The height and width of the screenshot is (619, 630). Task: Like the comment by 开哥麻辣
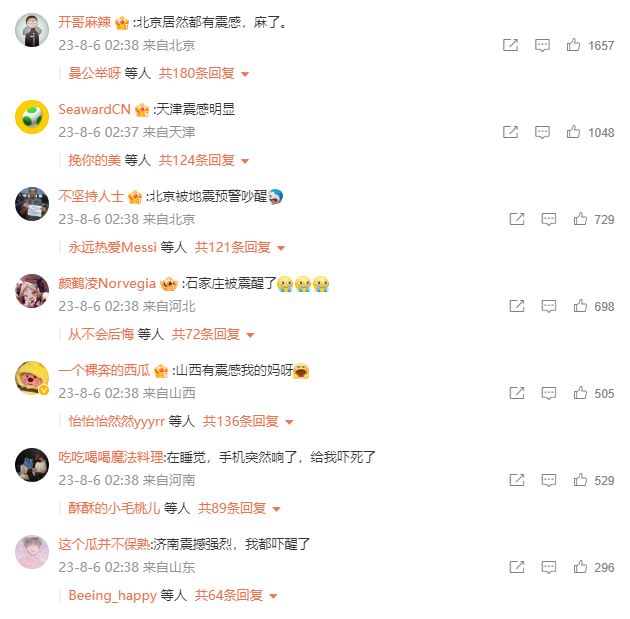(573, 45)
